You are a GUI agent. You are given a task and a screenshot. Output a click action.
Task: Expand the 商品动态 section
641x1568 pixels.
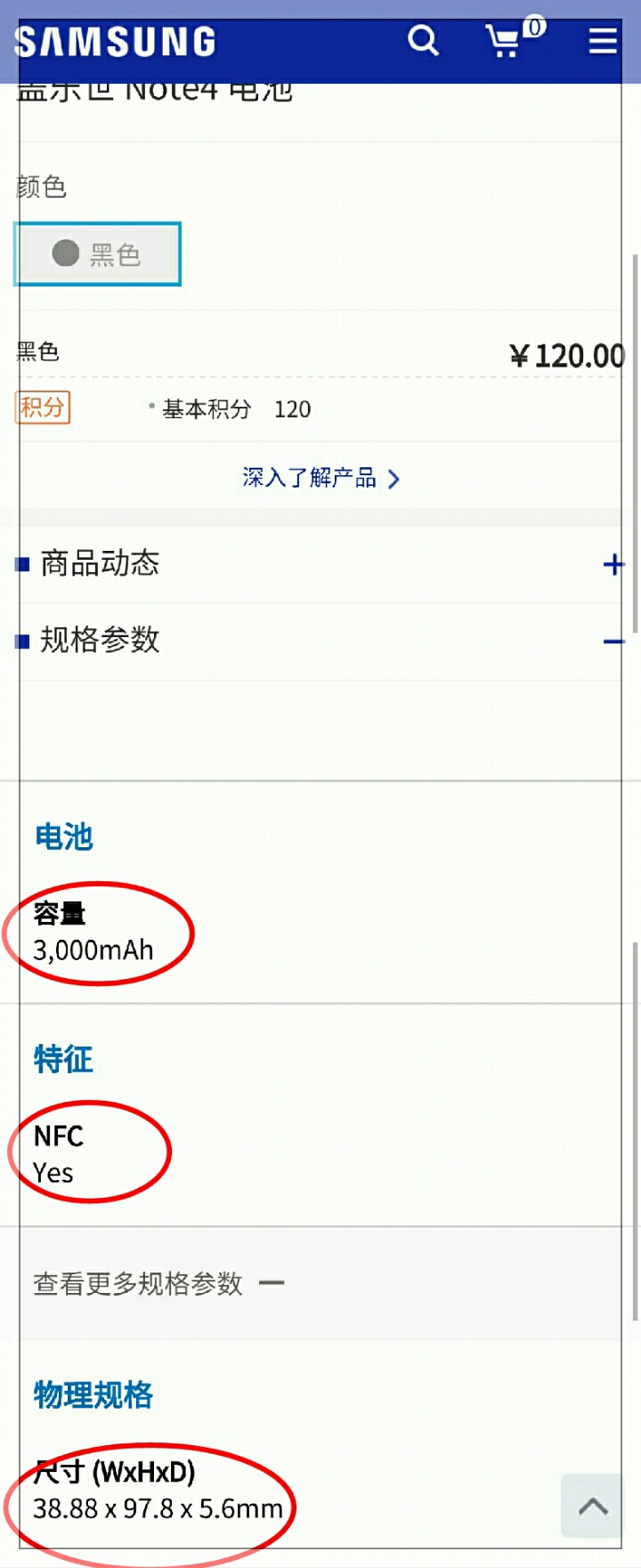[613, 564]
